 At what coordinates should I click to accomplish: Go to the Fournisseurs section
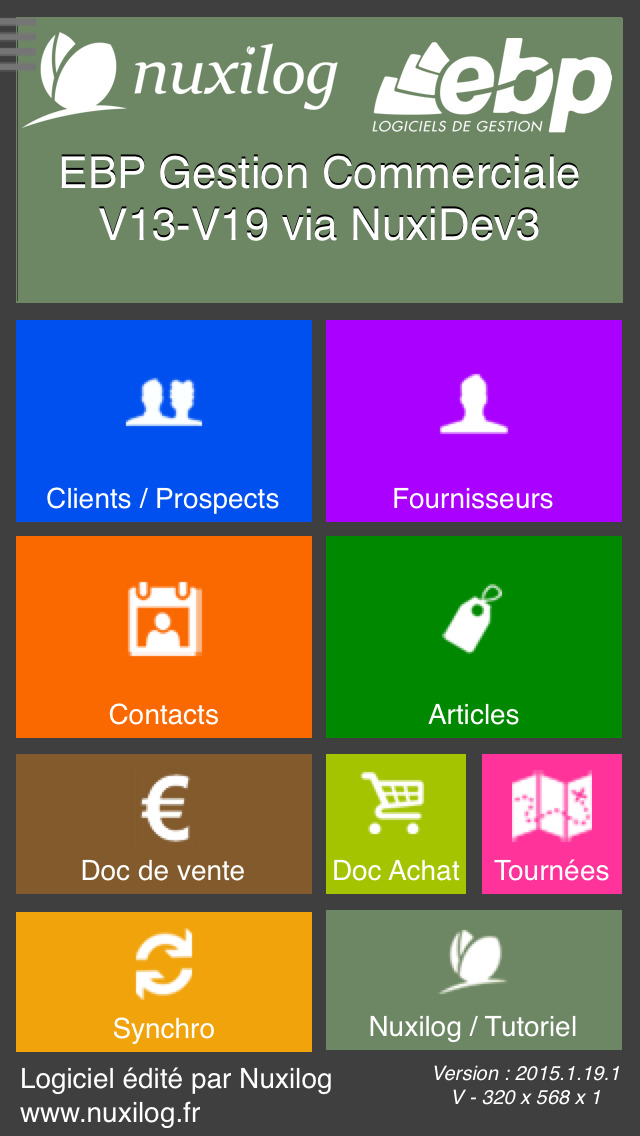click(473, 421)
